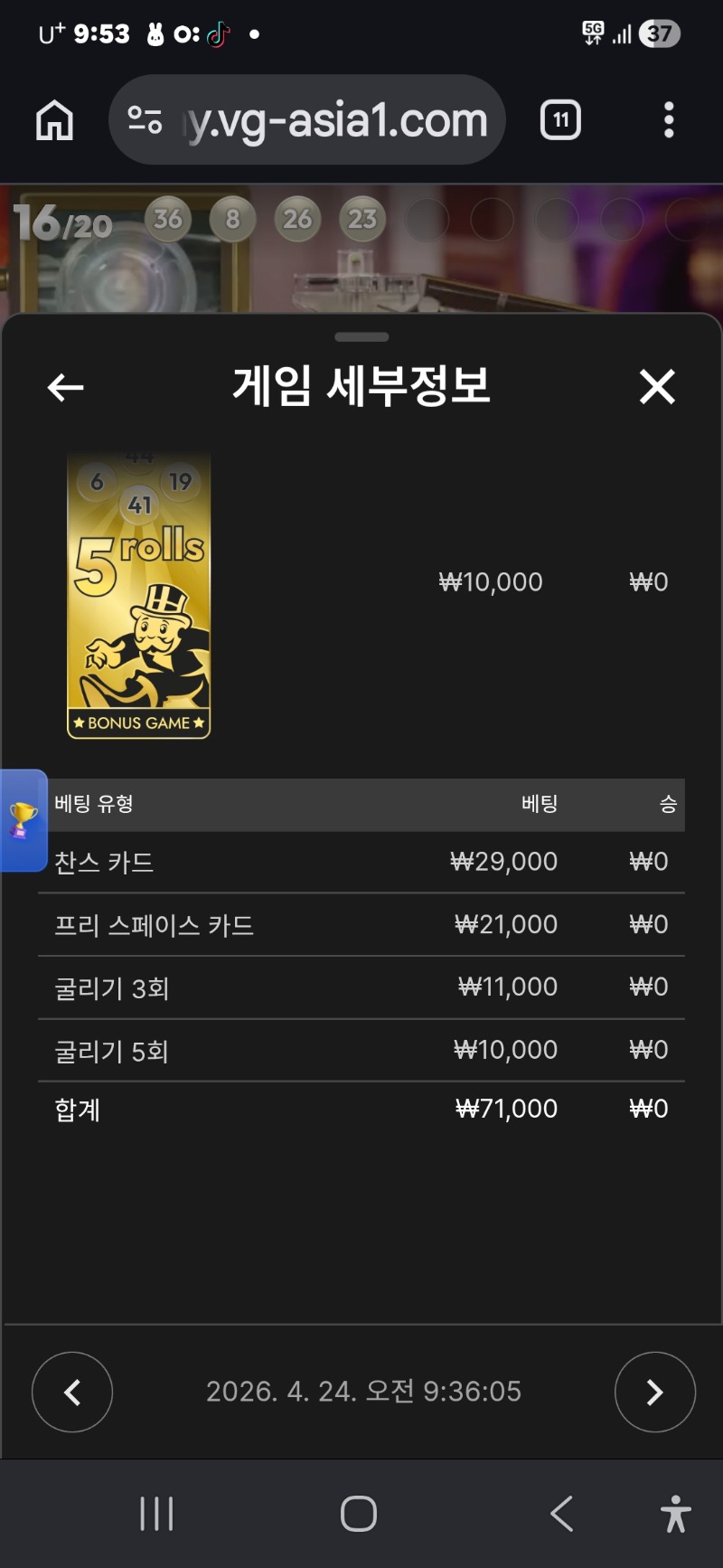Show site info for the address bar
The width and height of the screenshot is (723, 1568).
pyautogui.click(x=145, y=120)
